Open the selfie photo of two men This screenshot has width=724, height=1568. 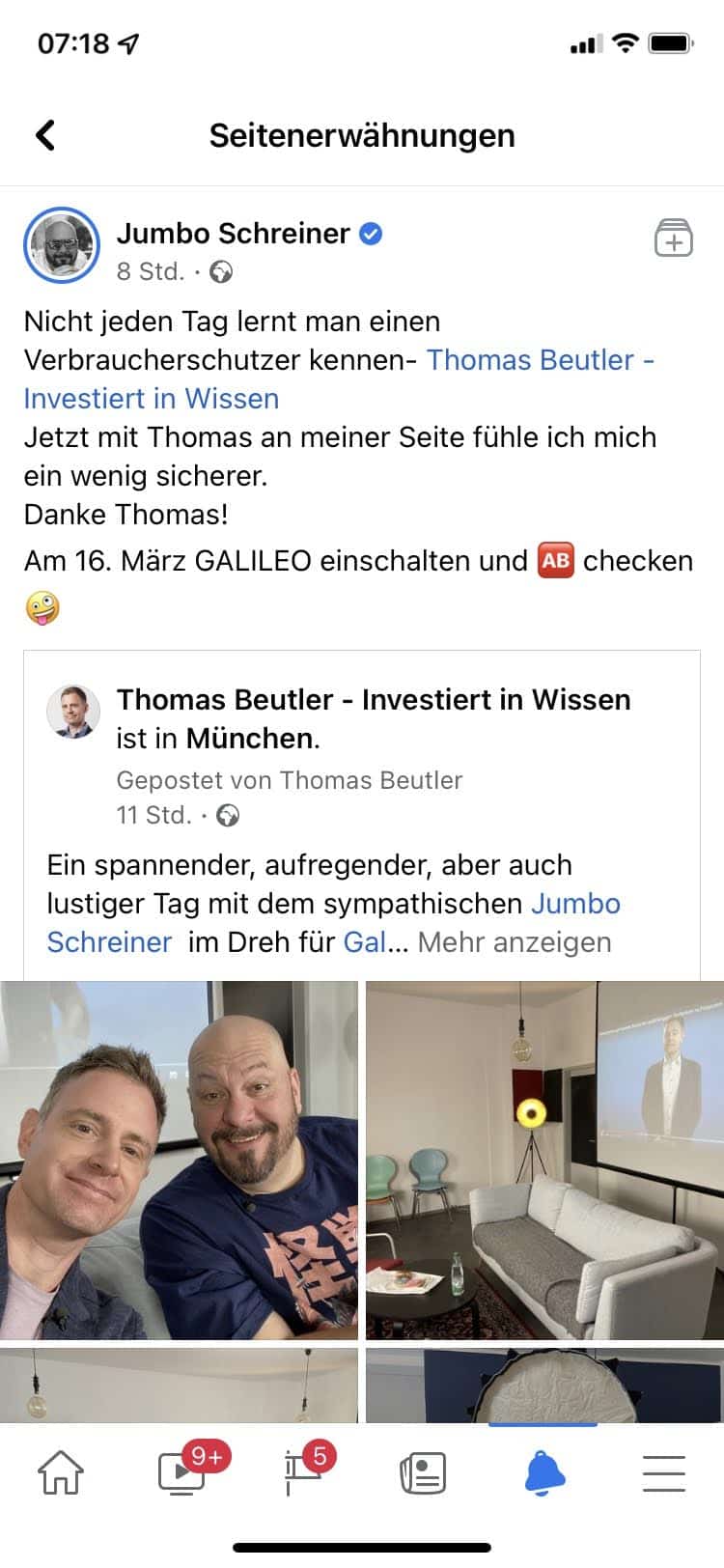click(179, 1159)
